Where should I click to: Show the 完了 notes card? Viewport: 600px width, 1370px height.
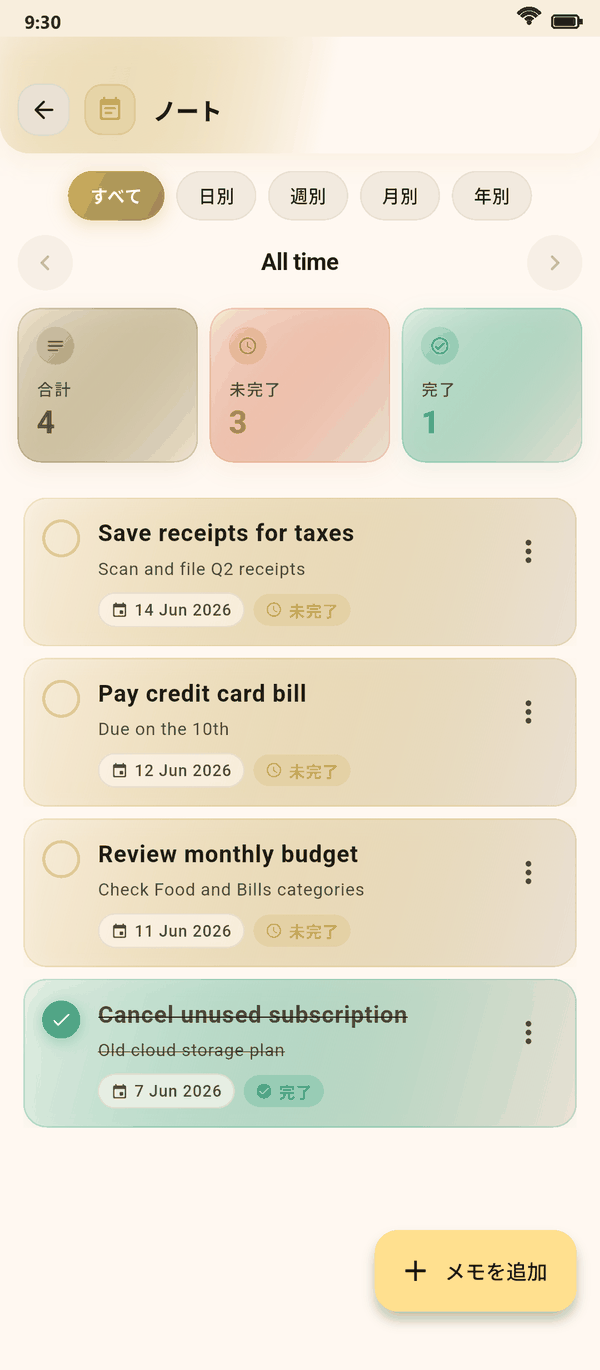[492, 385]
